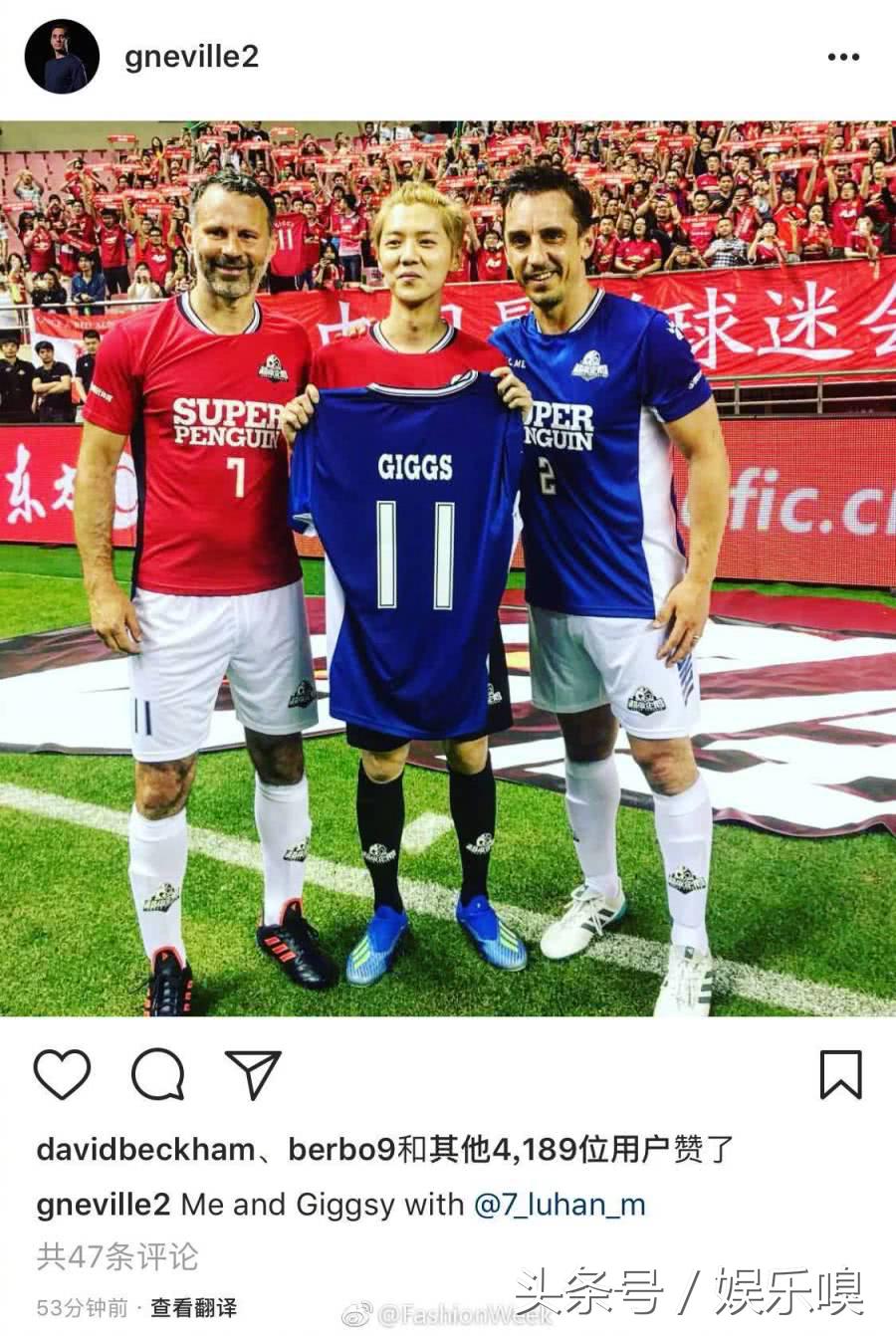View all 47 comments

(x=117, y=1256)
